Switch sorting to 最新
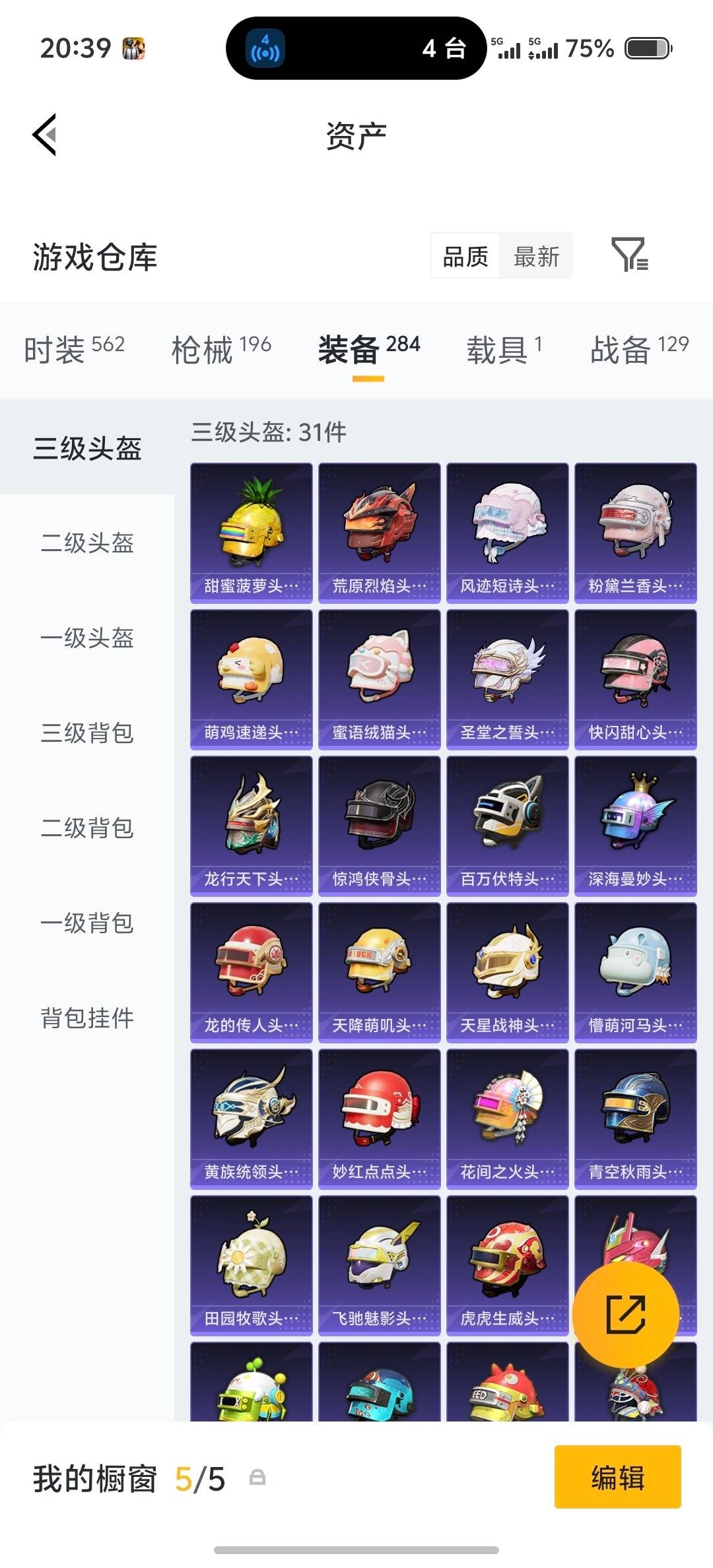Viewport: 713px width, 1568px height. point(537,256)
